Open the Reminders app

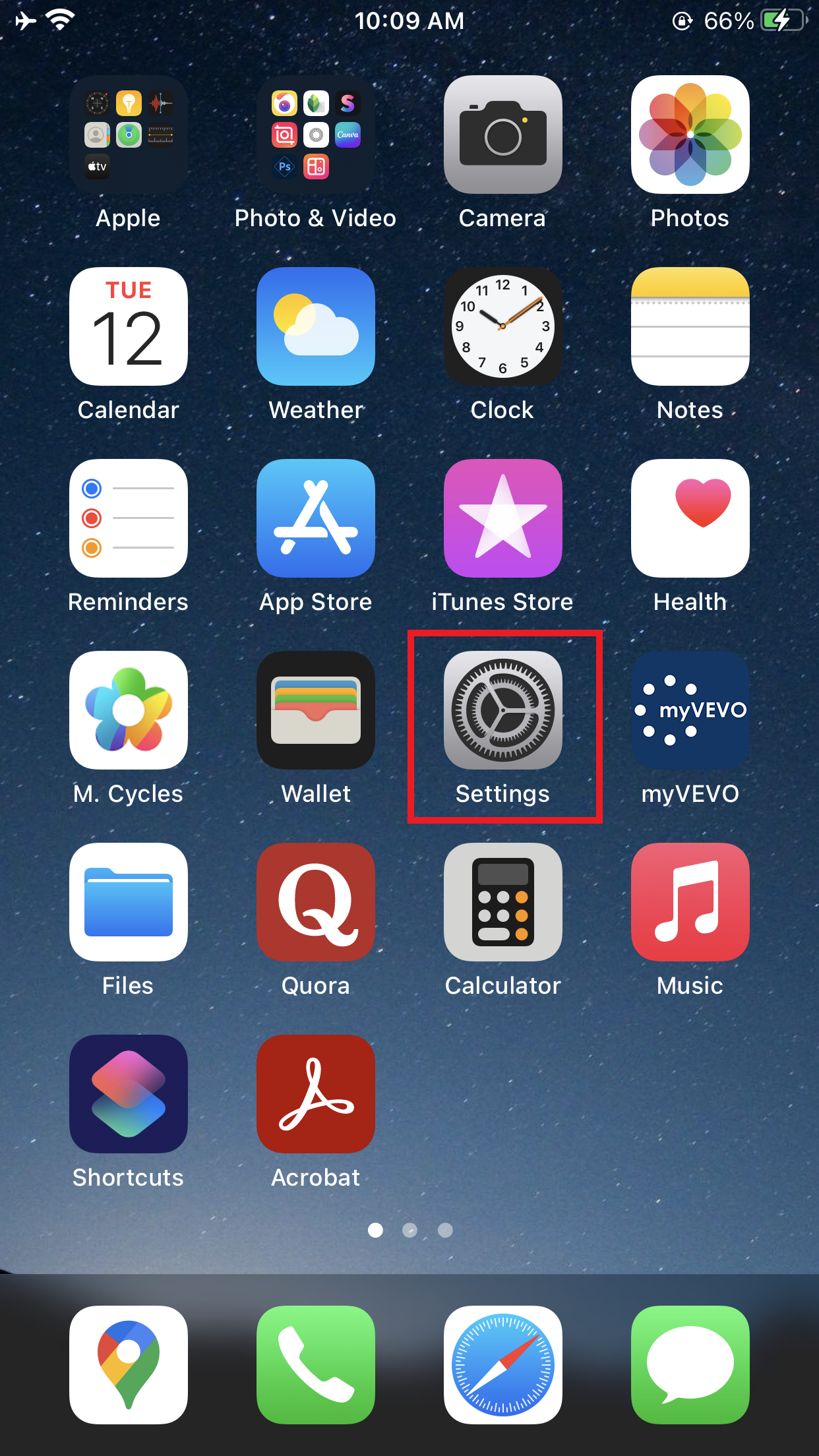tap(129, 518)
